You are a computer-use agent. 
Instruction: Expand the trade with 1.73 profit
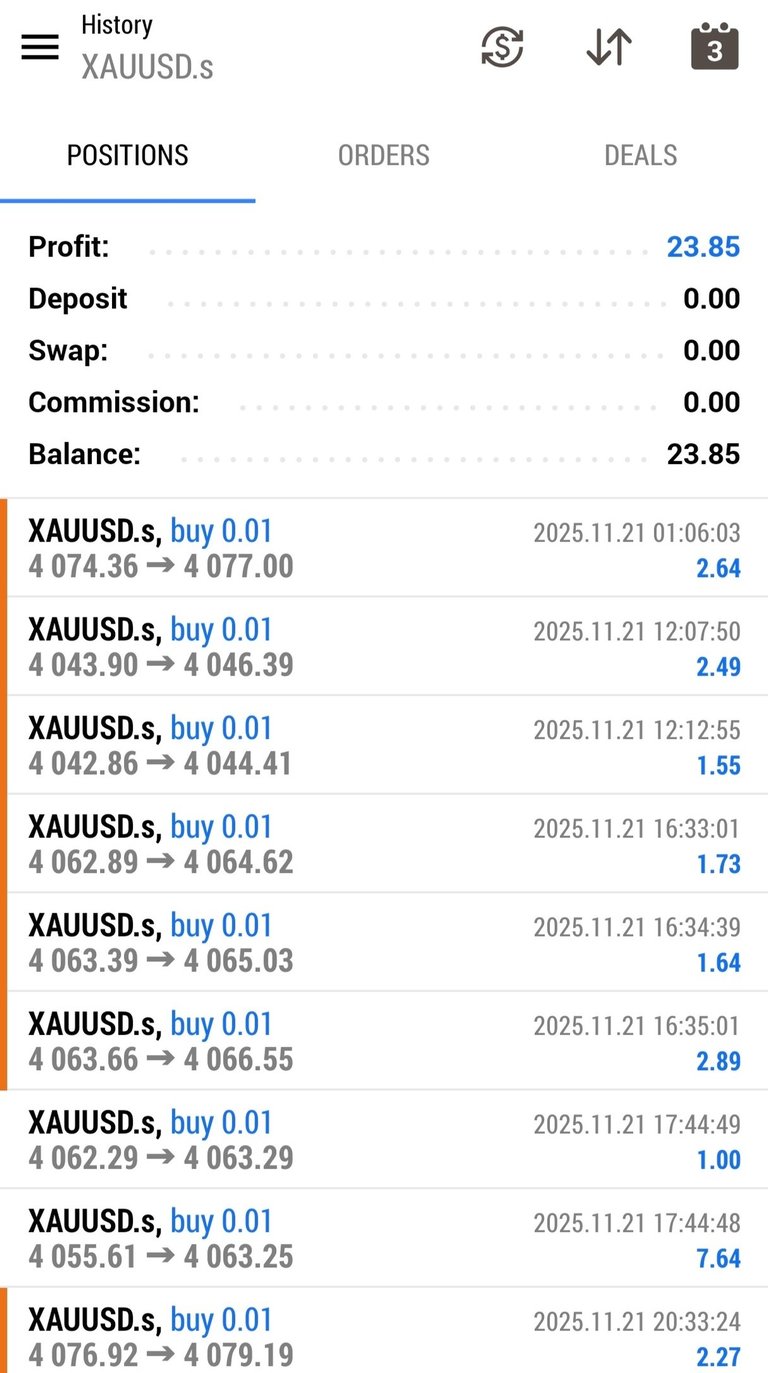point(384,844)
